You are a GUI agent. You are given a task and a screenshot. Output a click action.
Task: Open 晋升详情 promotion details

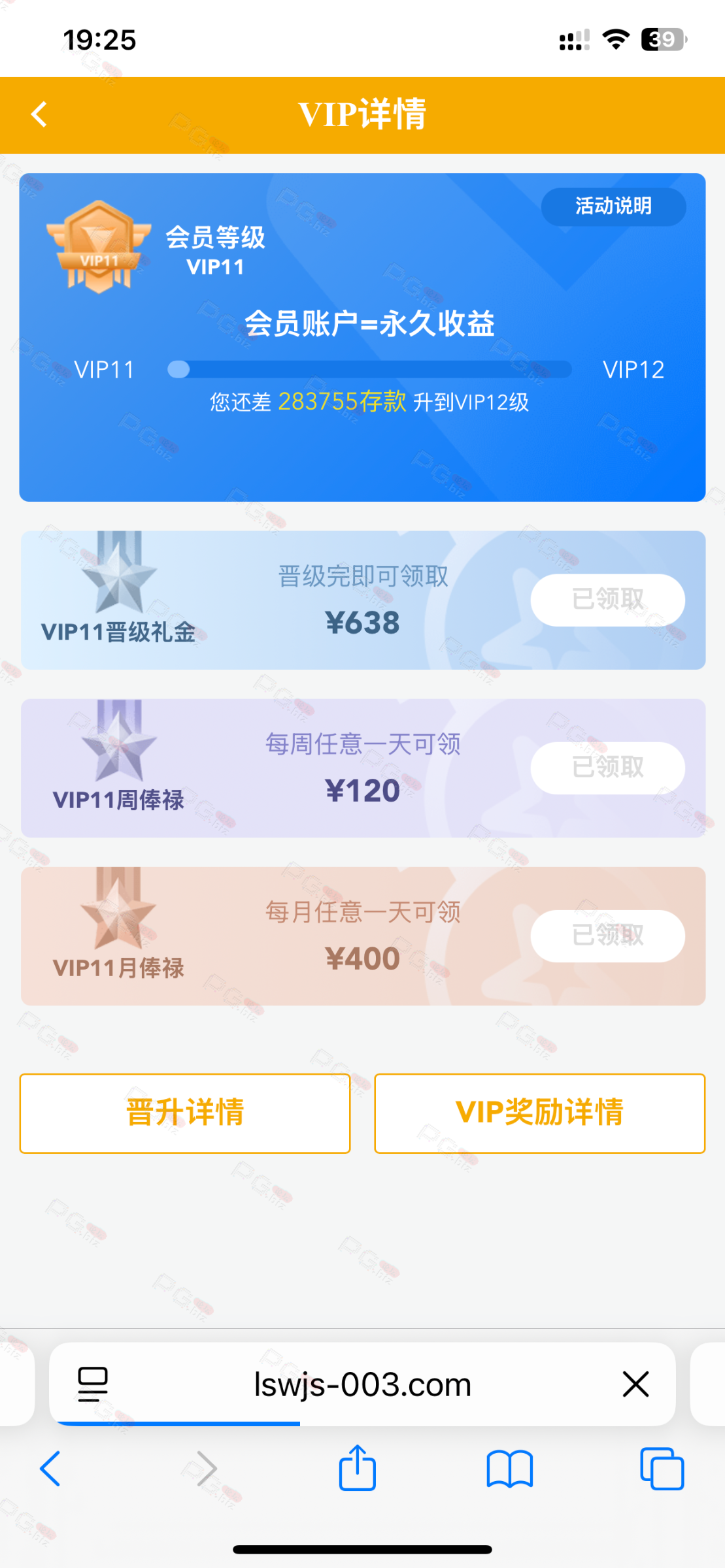[185, 1113]
